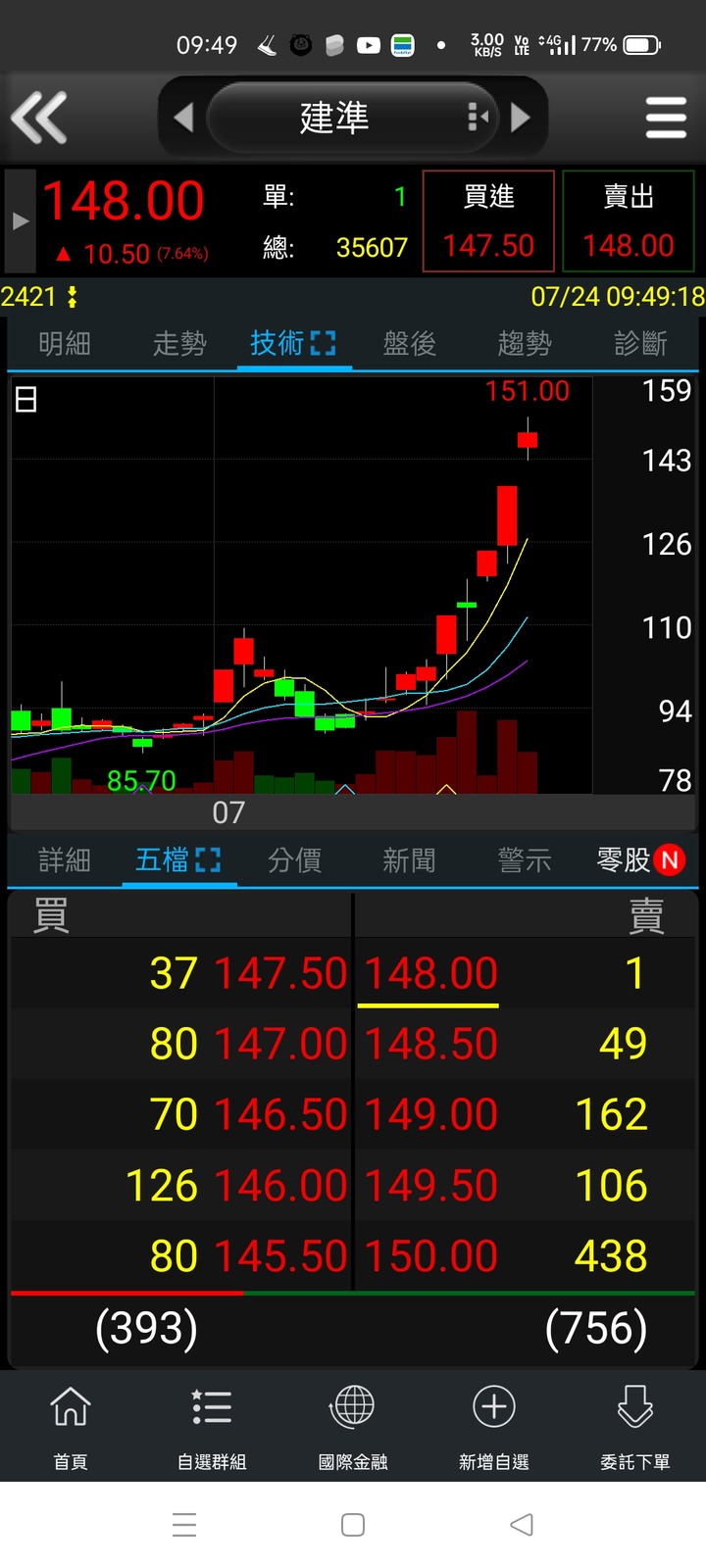Viewport: 706px width, 1568px height.
Task: Select the 盤後 tab
Action: click(x=409, y=344)
